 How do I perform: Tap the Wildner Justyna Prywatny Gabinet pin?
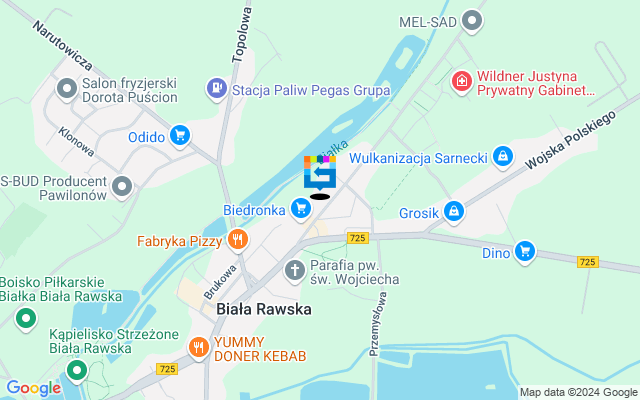click(461, 80)
